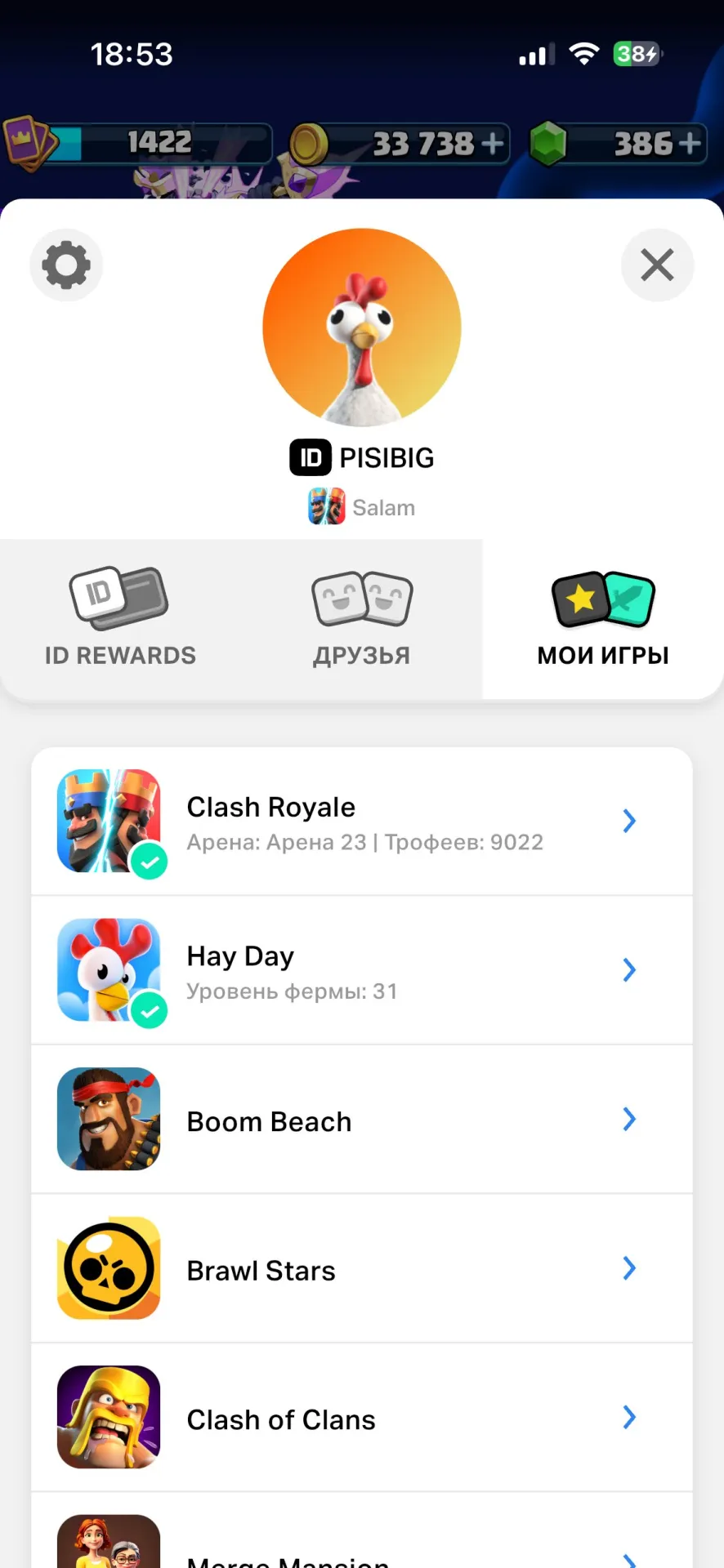Switch to the Друзья tab
Image resolution: width=724 pixels, height=1568 pixels.
(362, 618)
